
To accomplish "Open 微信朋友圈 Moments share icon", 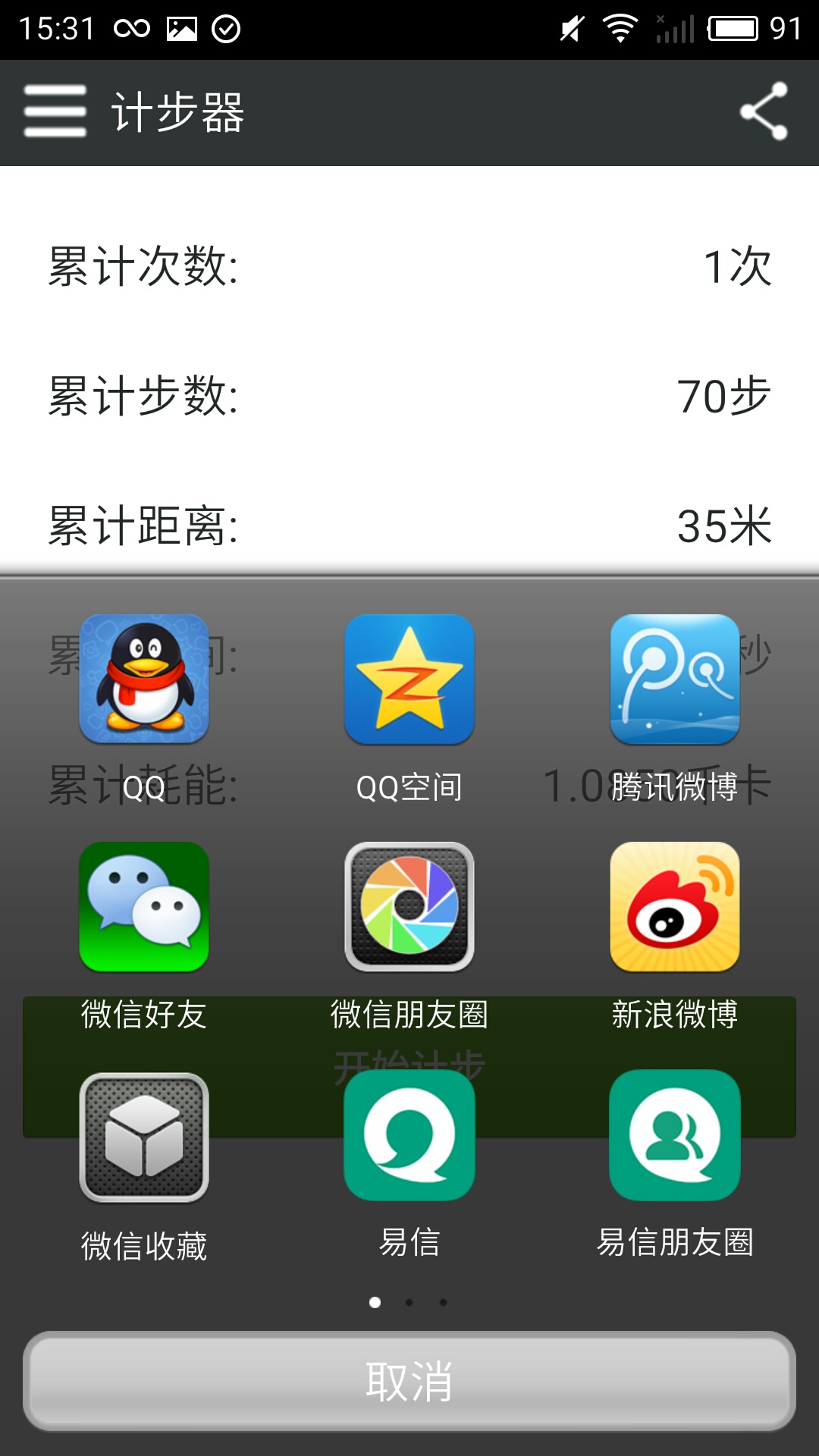I will click(x=409, y=908).
